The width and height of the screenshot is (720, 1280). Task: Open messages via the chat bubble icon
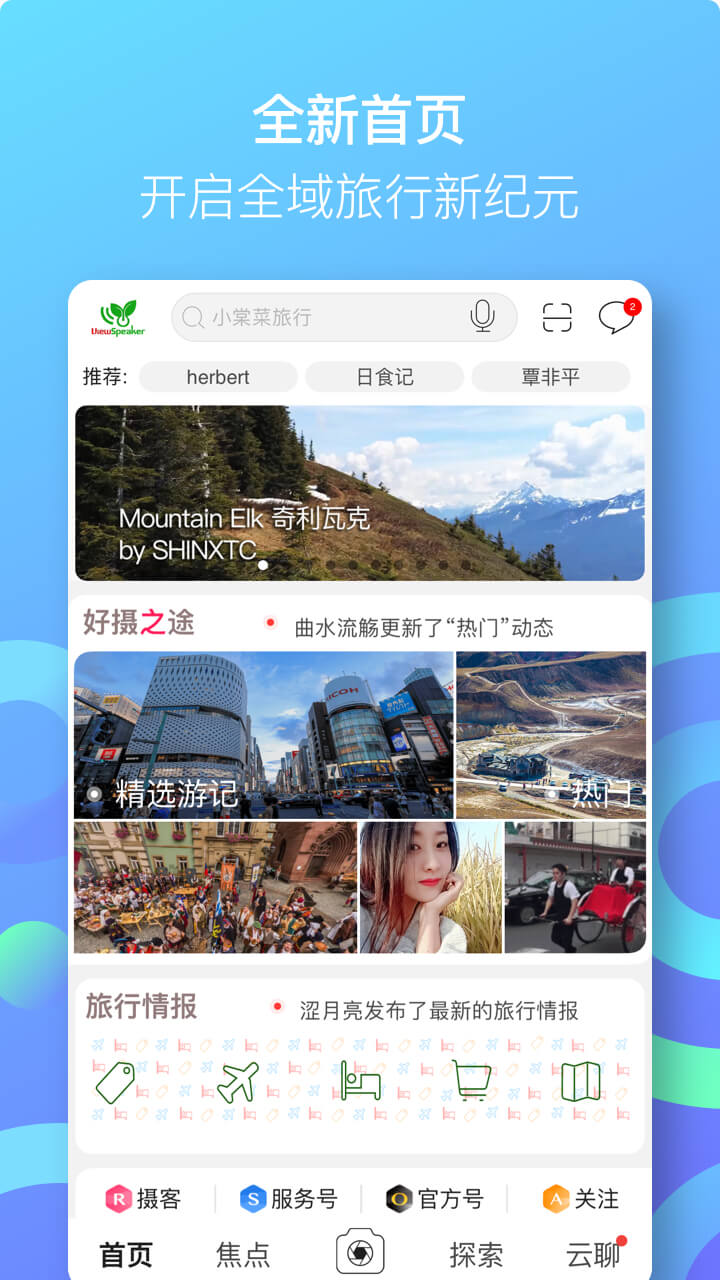point(617,318)
